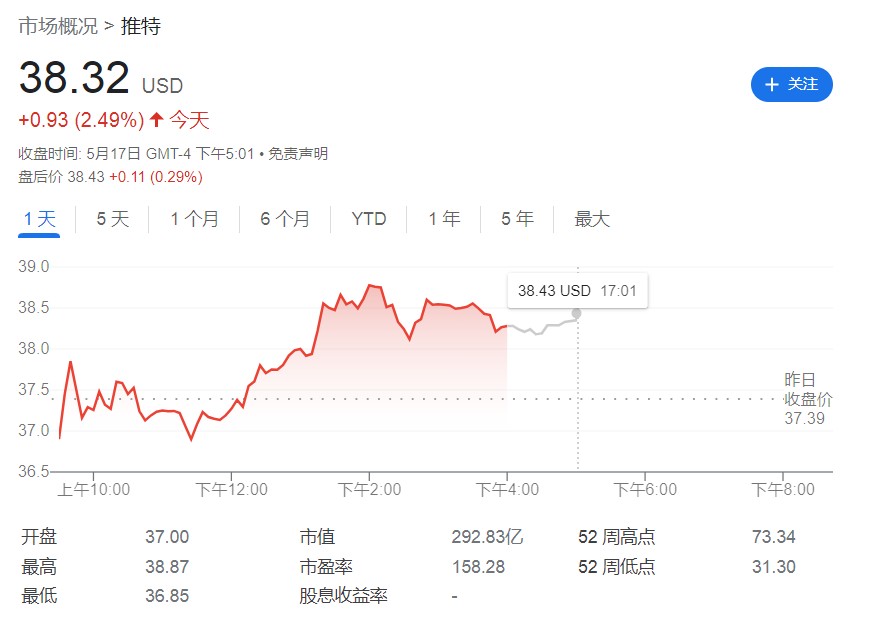Switch to the YTD chart range
This screenshot has width=881, height=622.
[x=369, y=219]
